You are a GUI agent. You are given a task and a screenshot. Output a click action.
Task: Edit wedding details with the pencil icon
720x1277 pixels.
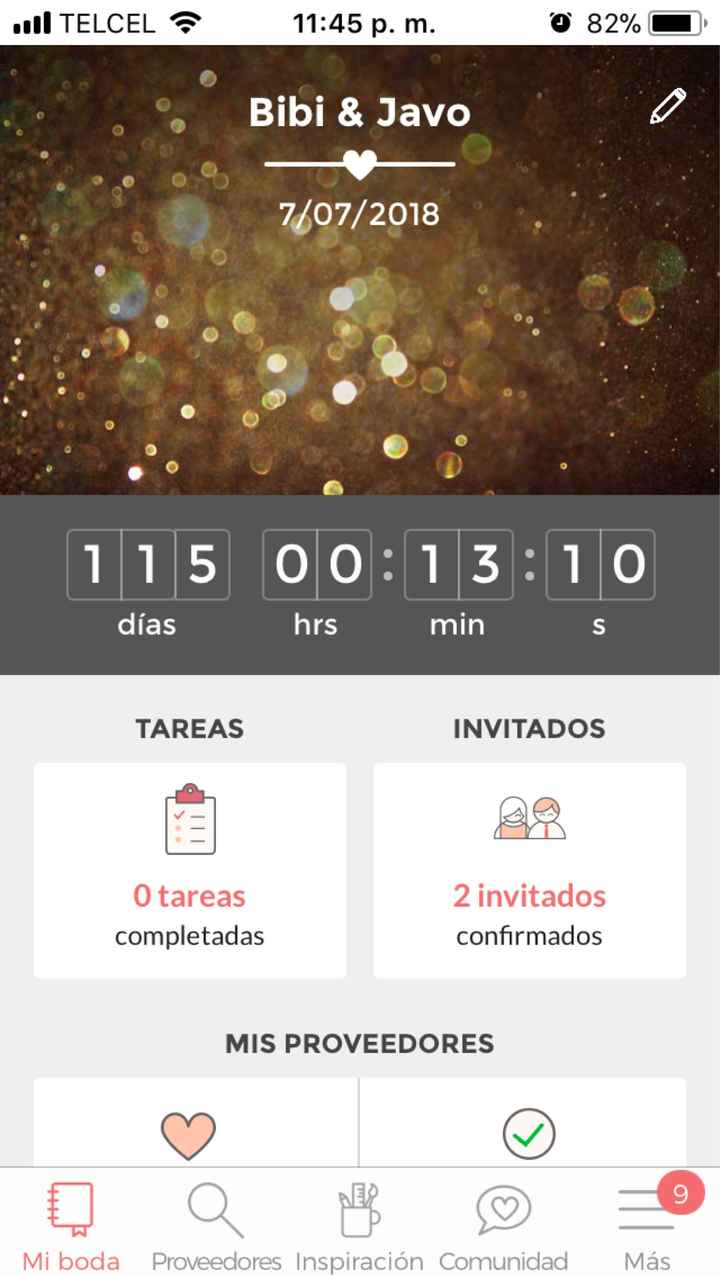pos(668,106)
